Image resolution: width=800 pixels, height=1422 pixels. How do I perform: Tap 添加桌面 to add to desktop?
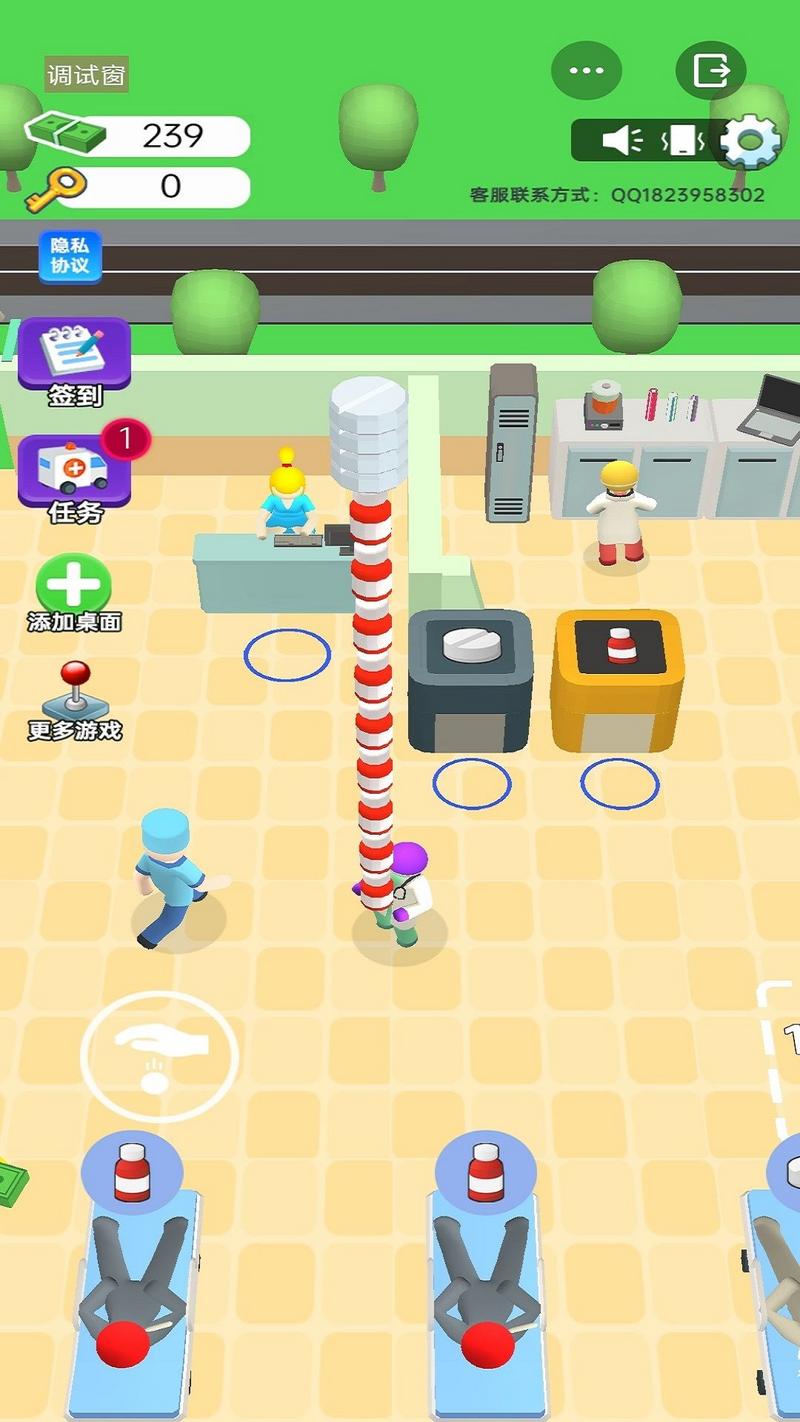[74, 592]
